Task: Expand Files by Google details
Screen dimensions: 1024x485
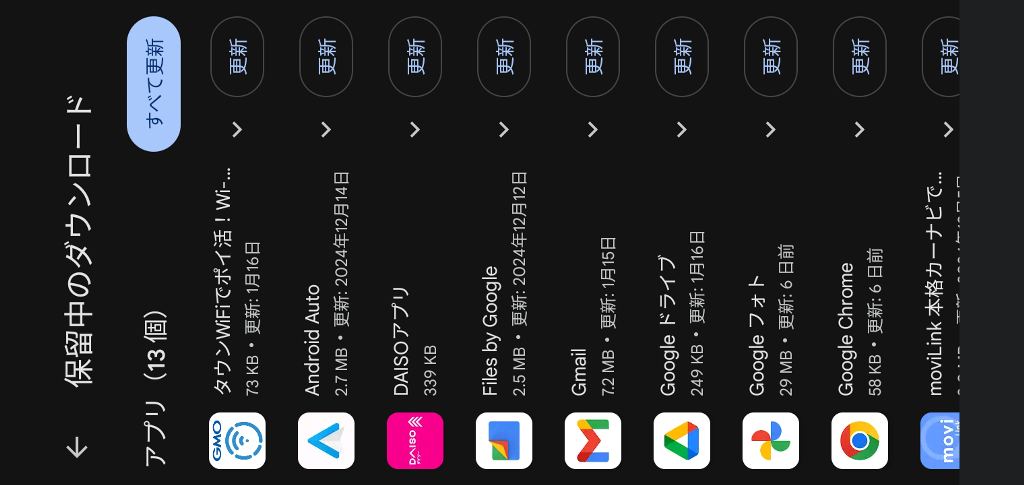Action: pos(504,129)
